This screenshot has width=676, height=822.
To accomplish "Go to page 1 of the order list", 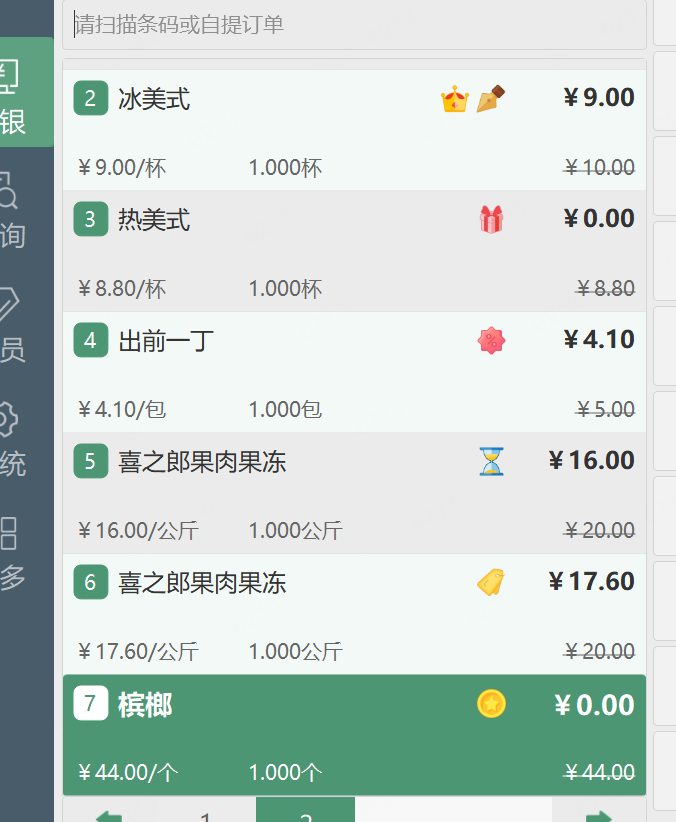I will 206,812.
